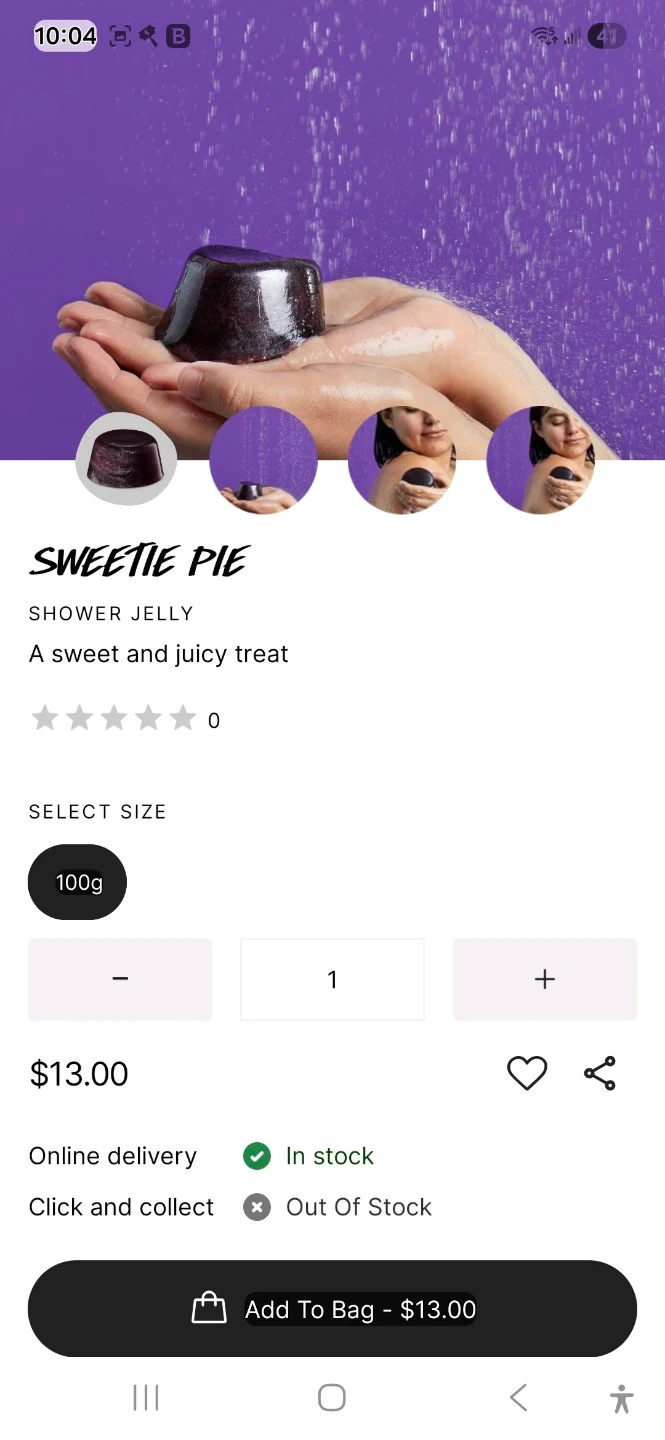Open the recent apps view
The height and width of the screenshot is (1440, 665).
point(146,1397)
